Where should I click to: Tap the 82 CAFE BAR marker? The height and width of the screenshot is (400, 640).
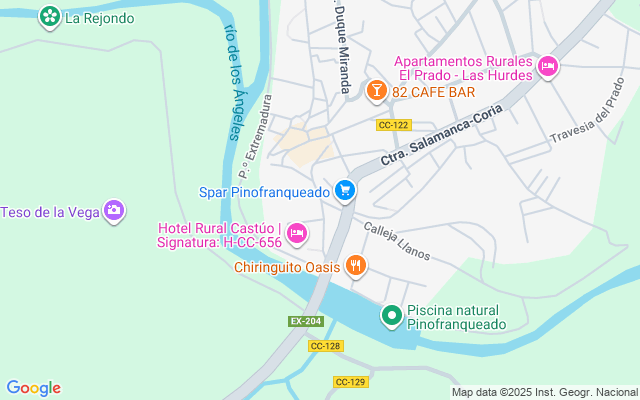[x=377, y=91]
